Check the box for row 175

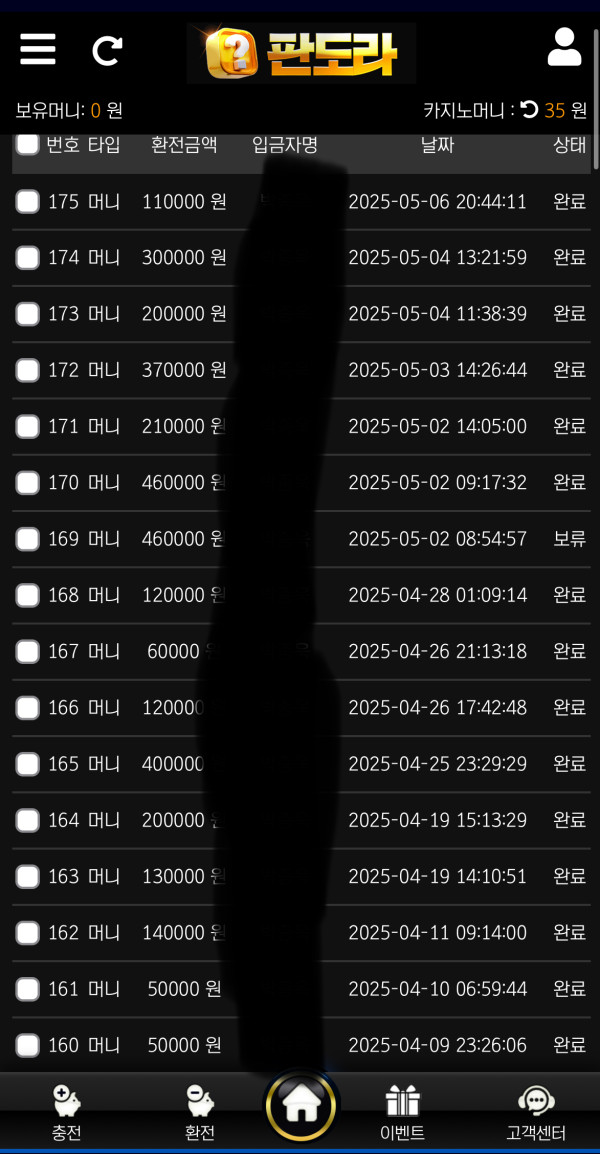tap(28, 202)
